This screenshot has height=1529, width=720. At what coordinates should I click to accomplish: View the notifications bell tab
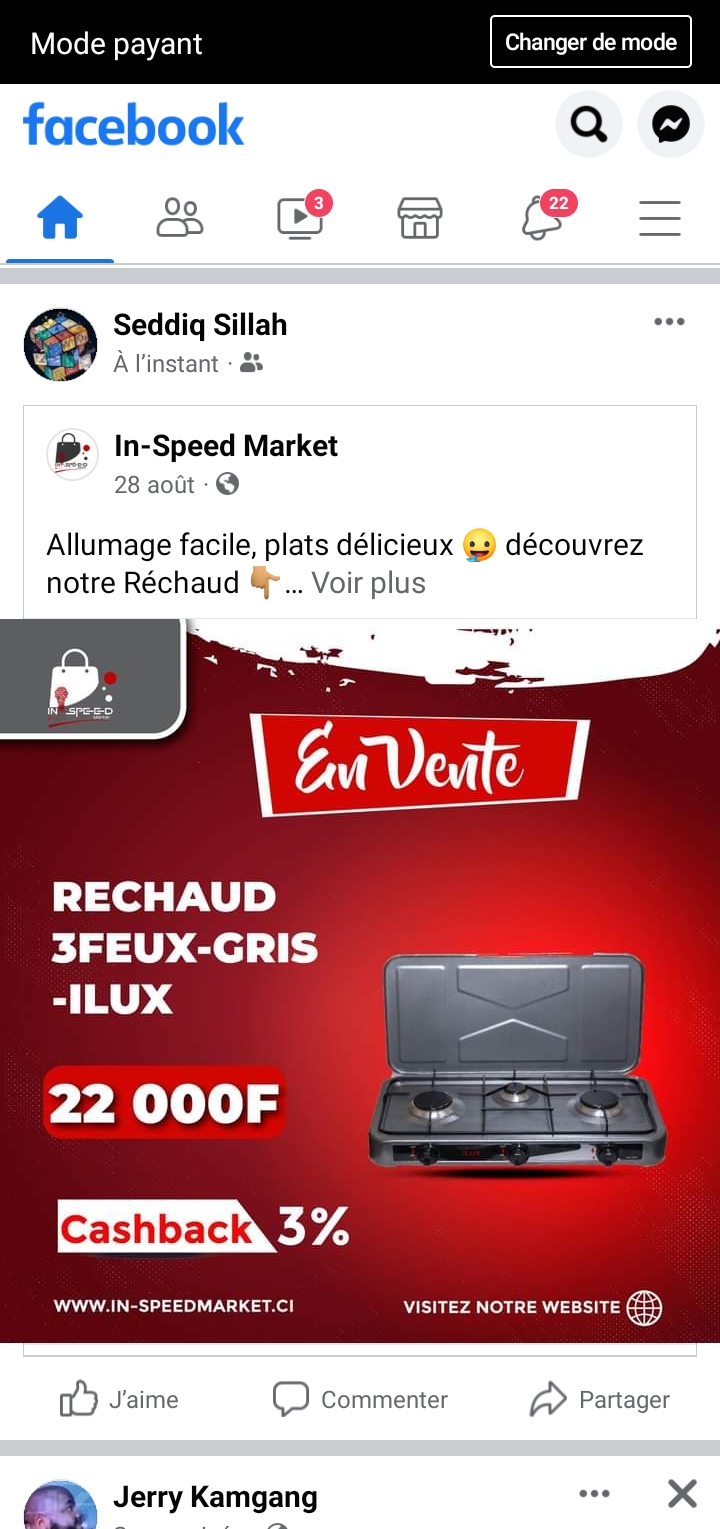pyautogui.click(x=542, y=217)
